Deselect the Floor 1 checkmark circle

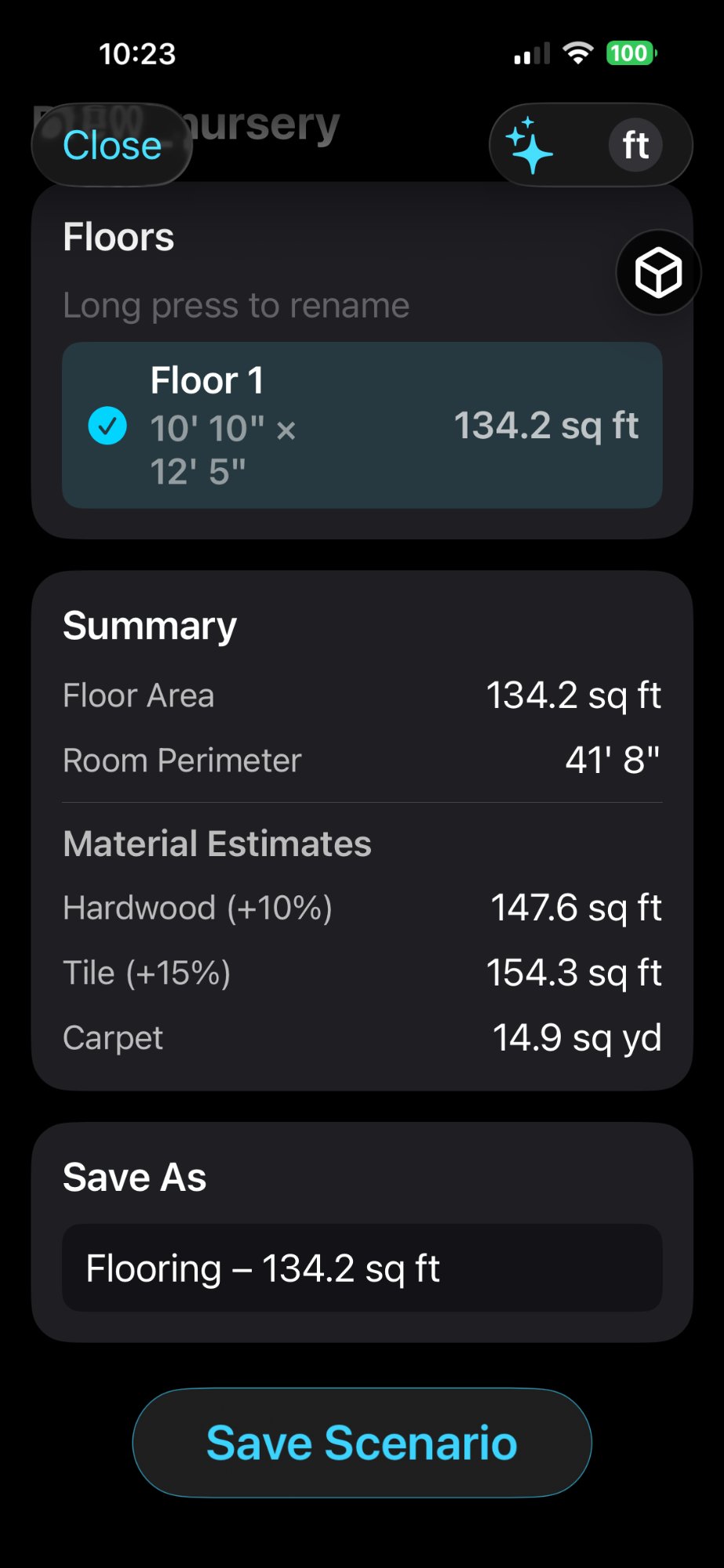[108, 426]
